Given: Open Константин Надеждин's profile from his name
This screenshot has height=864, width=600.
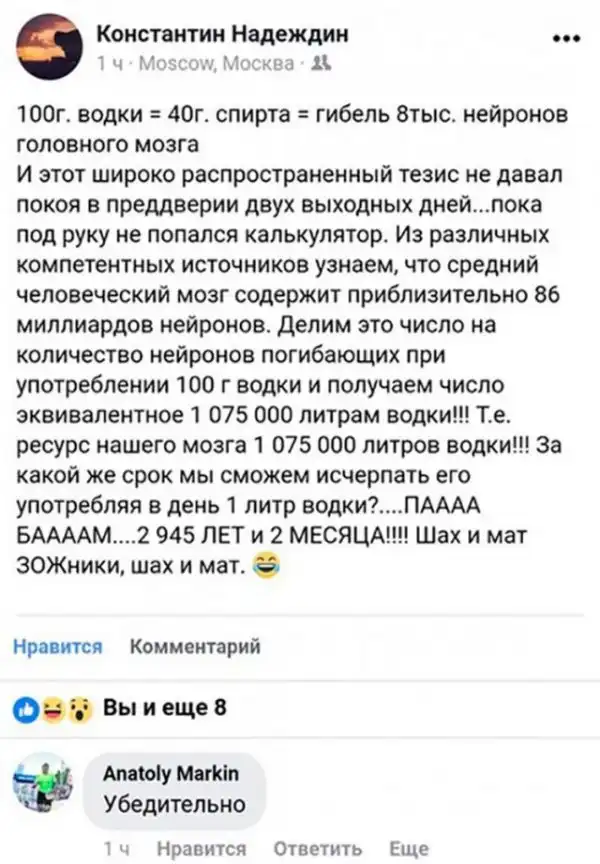Looking at the screenshot, I should click(x=222, y=36).
